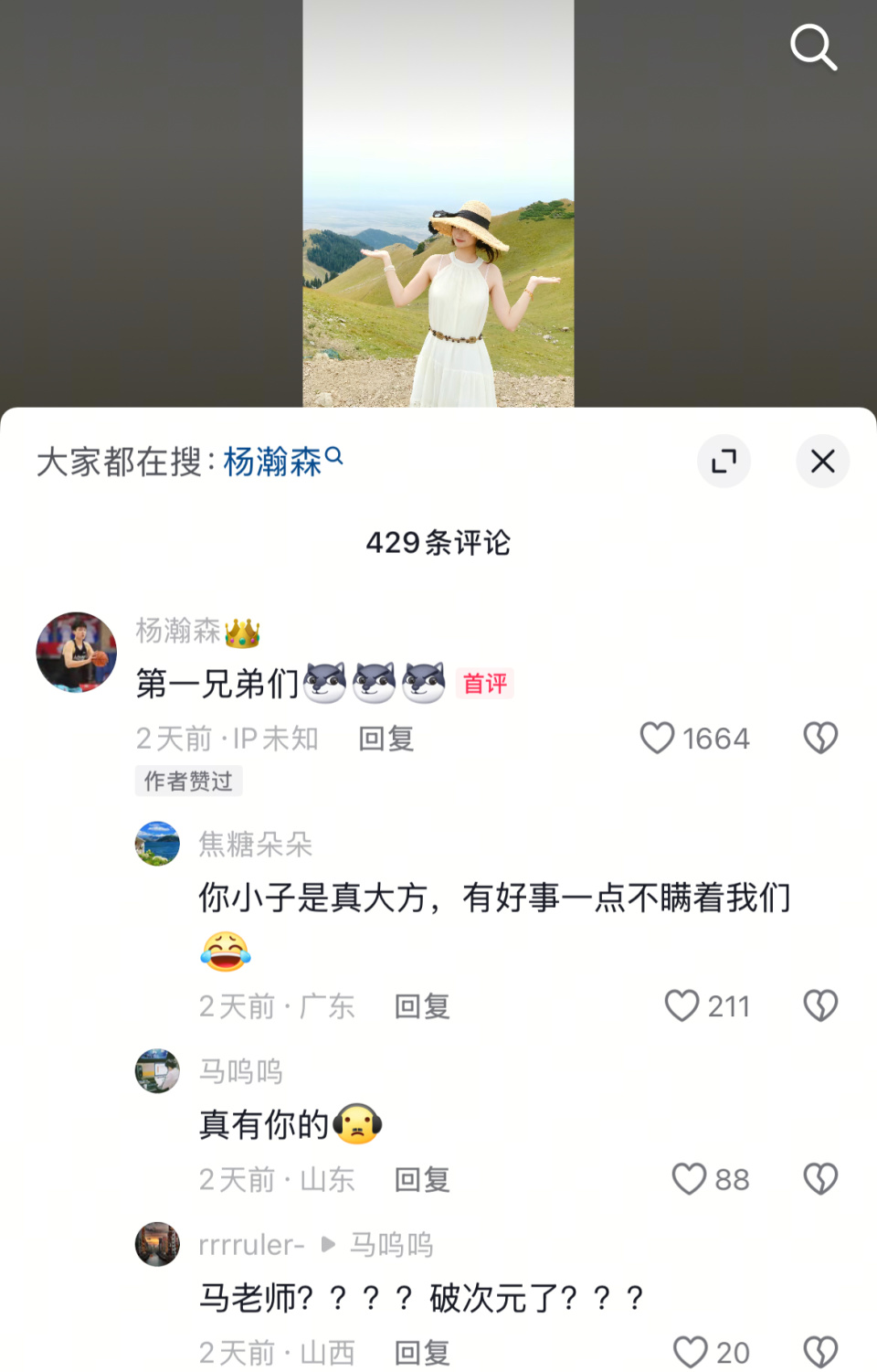View the 作者赞过 tag under the comment
Screen dimensions: 877x1372
(x=188, y=780)
